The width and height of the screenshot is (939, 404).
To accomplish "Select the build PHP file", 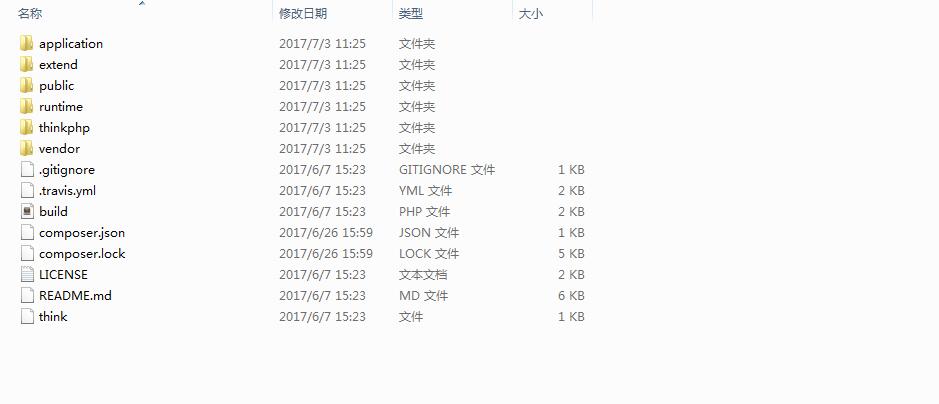I will 53,212.
